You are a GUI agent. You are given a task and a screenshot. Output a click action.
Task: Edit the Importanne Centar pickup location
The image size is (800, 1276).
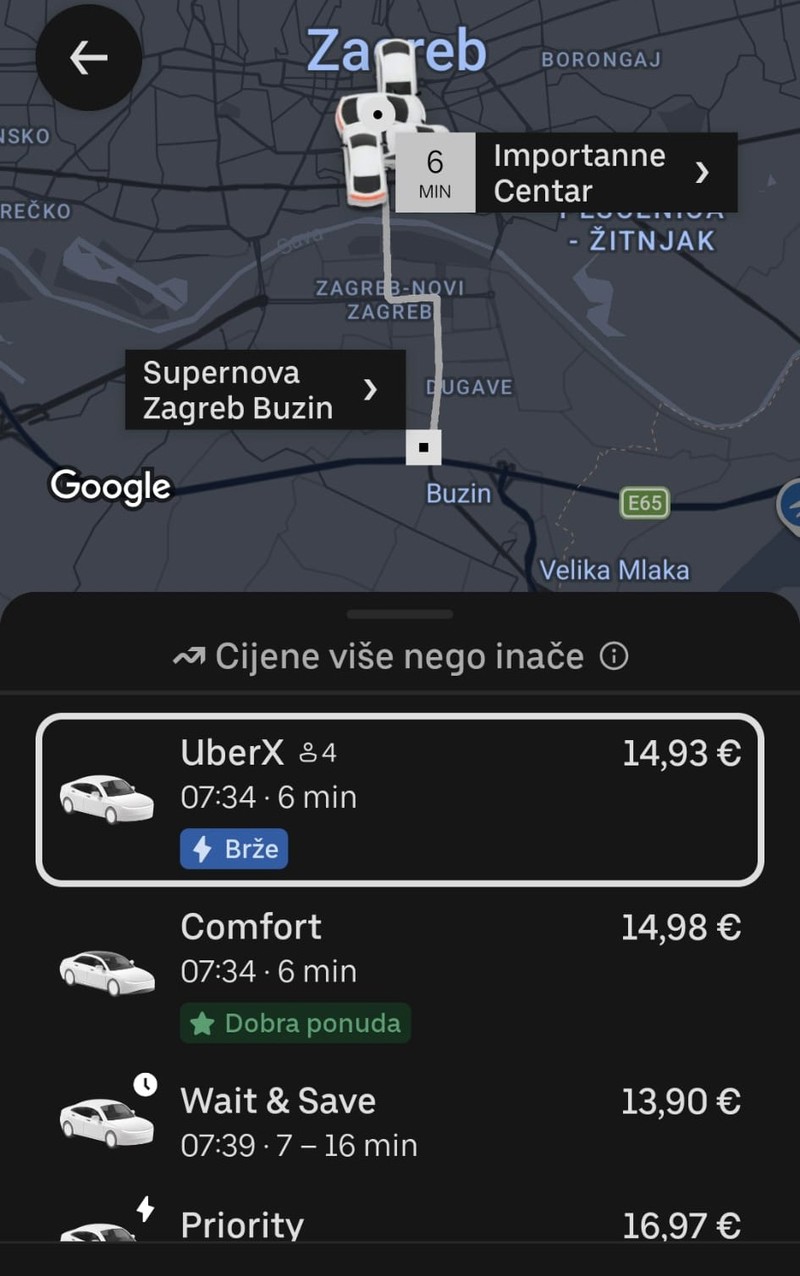tap(566, 173)
